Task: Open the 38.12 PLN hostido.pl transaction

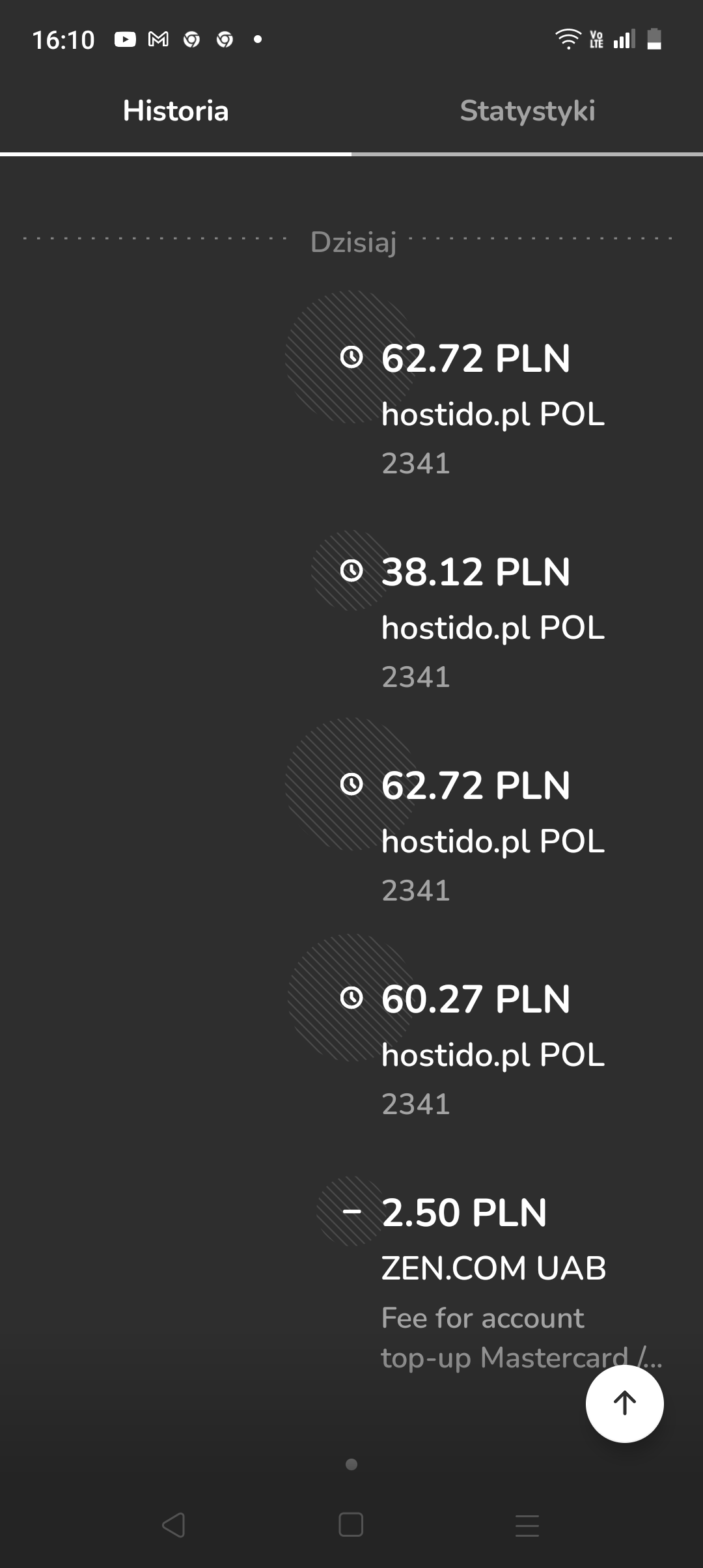Action: [475, 619]
